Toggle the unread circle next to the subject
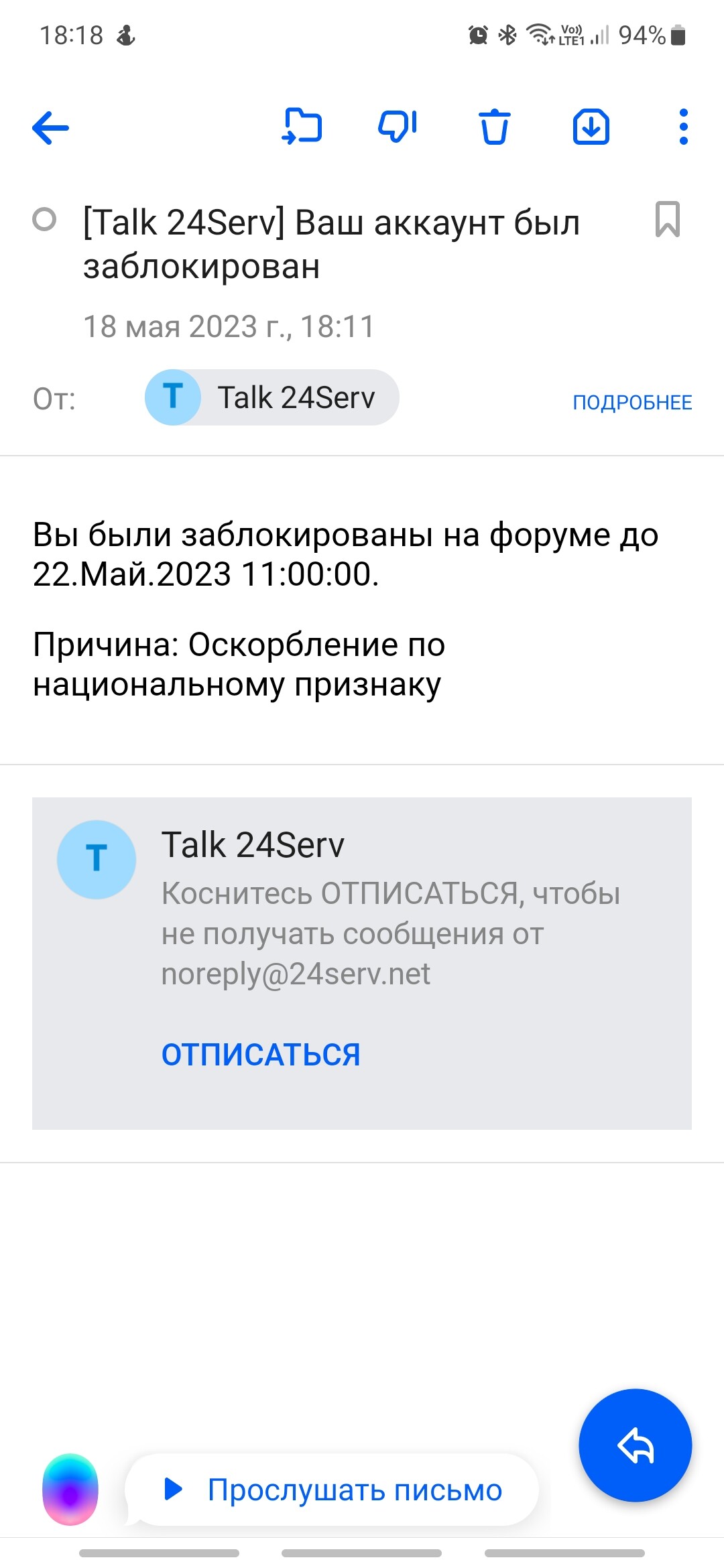Screen dimensions: 724x1568 [44, 219]
